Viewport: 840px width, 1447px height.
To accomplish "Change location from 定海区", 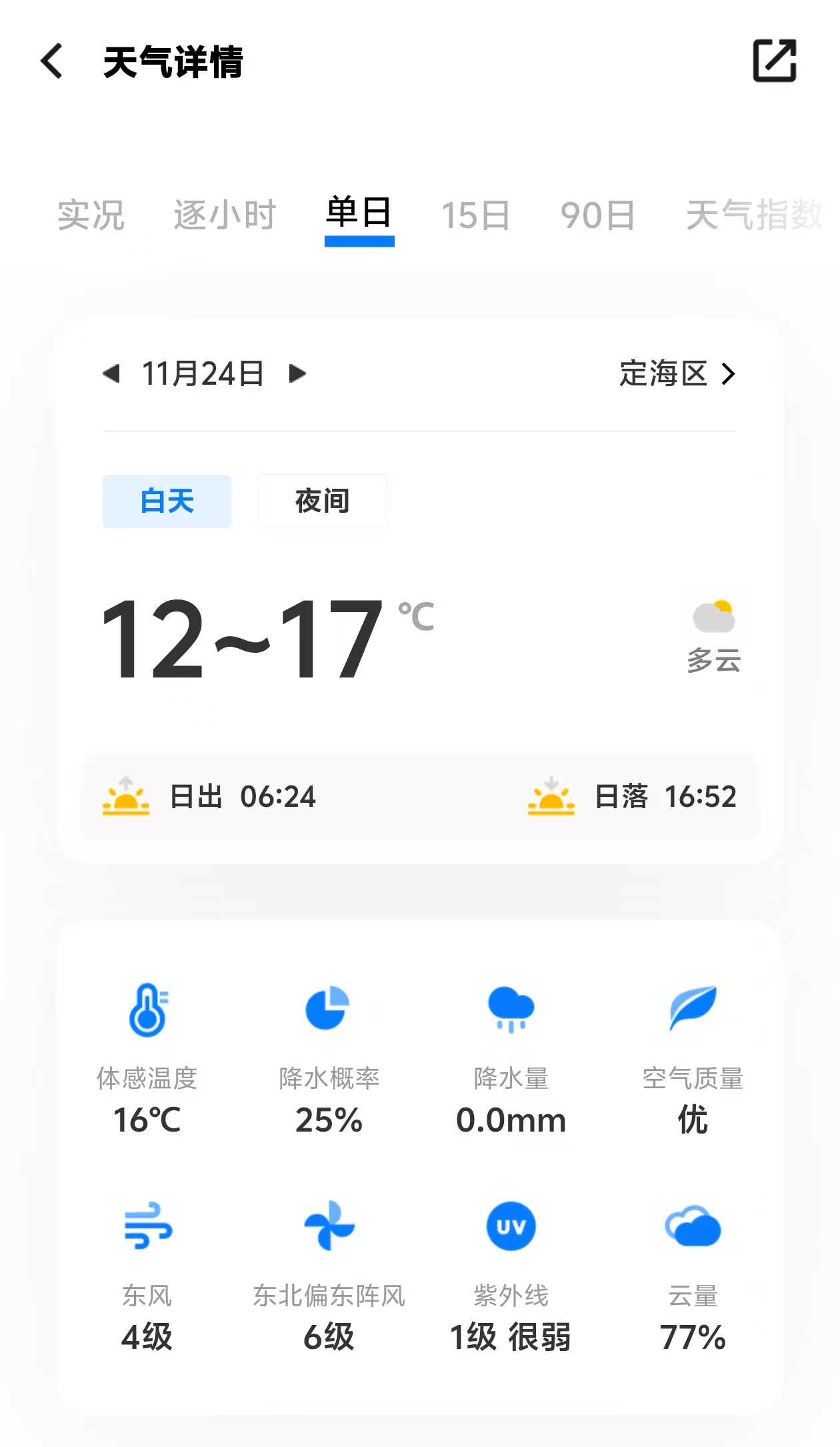I will [x=677, y=373].
